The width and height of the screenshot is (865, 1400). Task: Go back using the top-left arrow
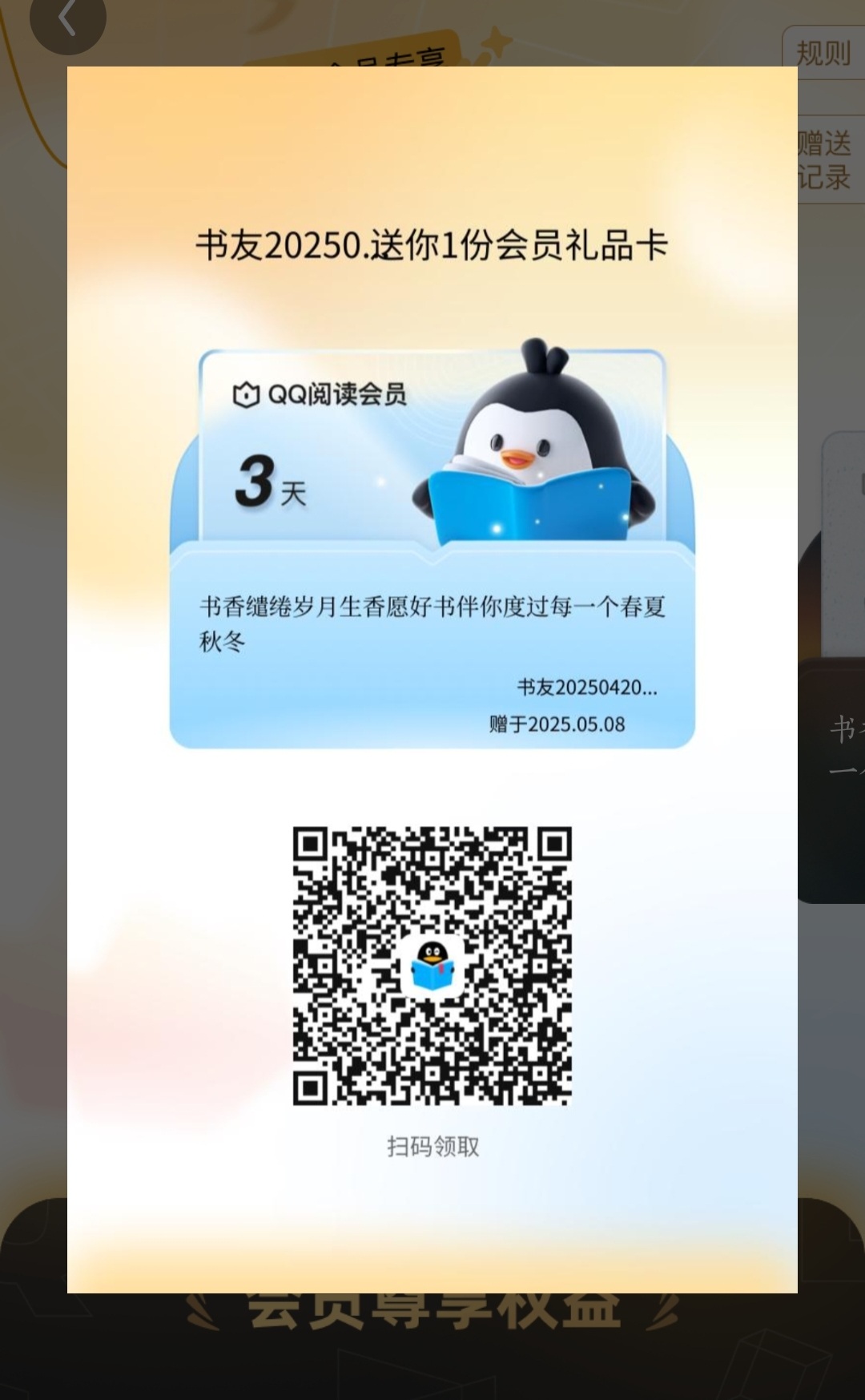67,18
